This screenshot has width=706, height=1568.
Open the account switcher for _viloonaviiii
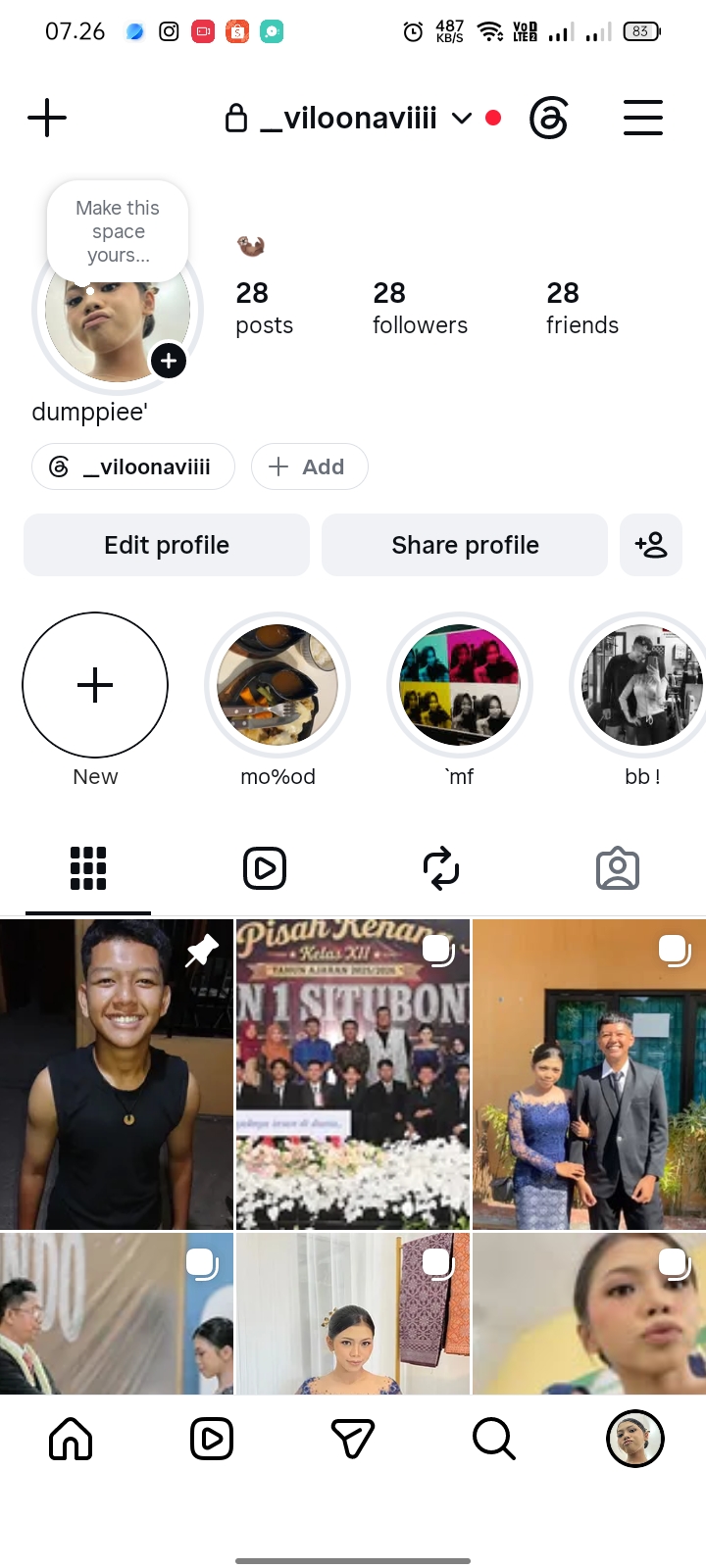tap(349, 119)
